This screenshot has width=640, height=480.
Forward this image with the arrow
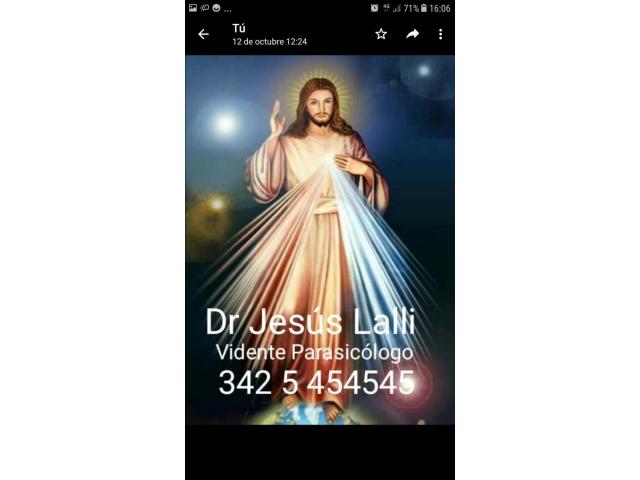412,34
